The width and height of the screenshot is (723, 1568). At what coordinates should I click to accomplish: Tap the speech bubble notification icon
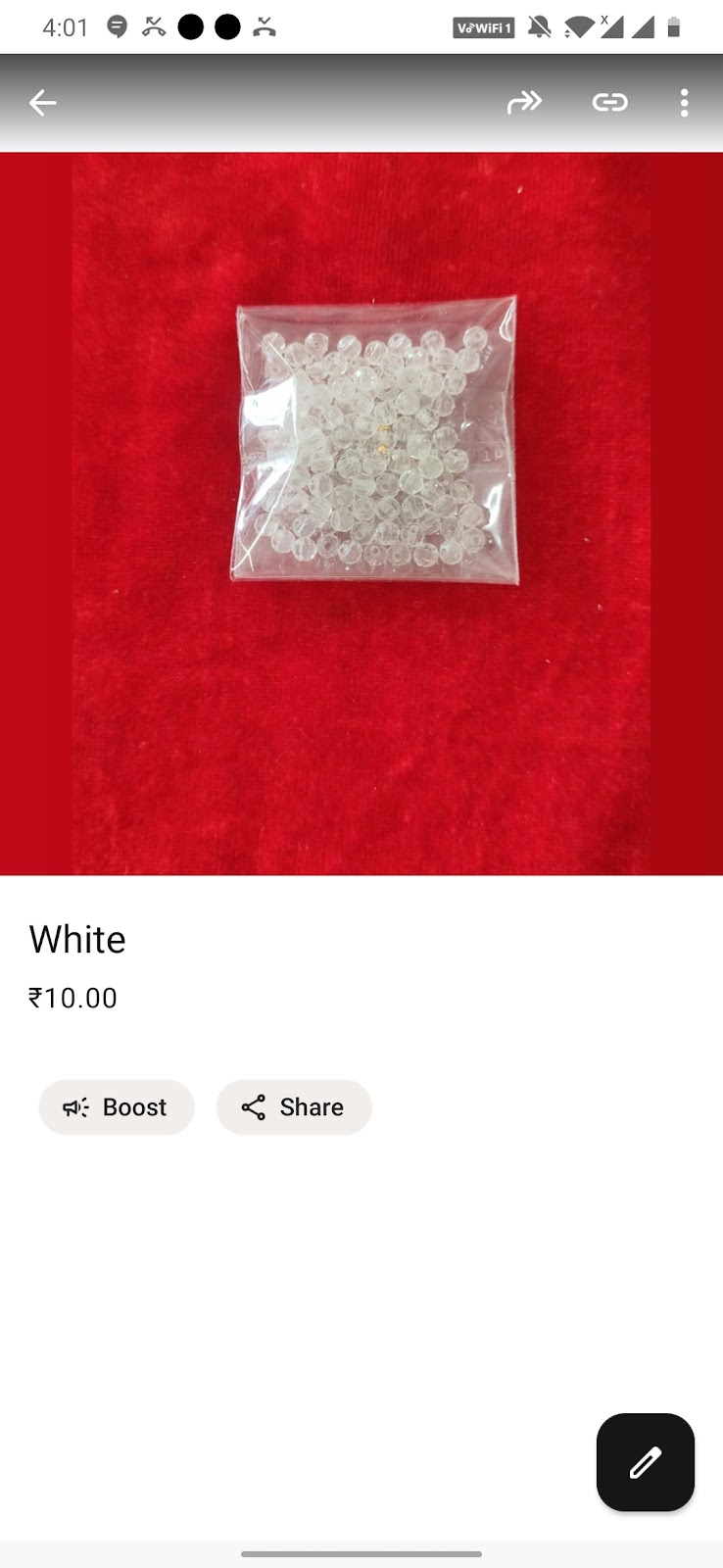(x=116, y=26)
